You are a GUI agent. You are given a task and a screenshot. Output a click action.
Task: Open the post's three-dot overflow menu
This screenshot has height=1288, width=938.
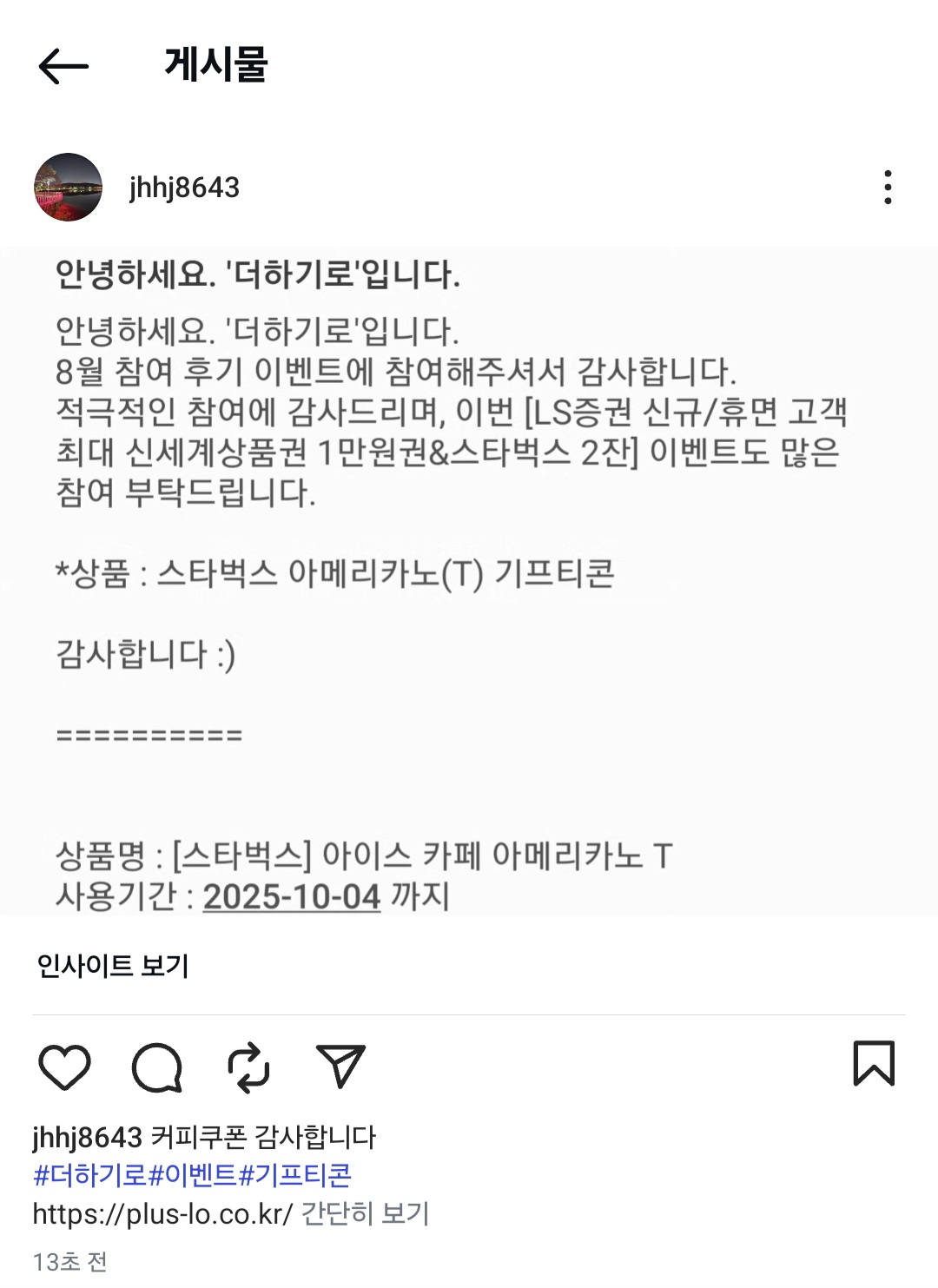click(x=887, y=188)
